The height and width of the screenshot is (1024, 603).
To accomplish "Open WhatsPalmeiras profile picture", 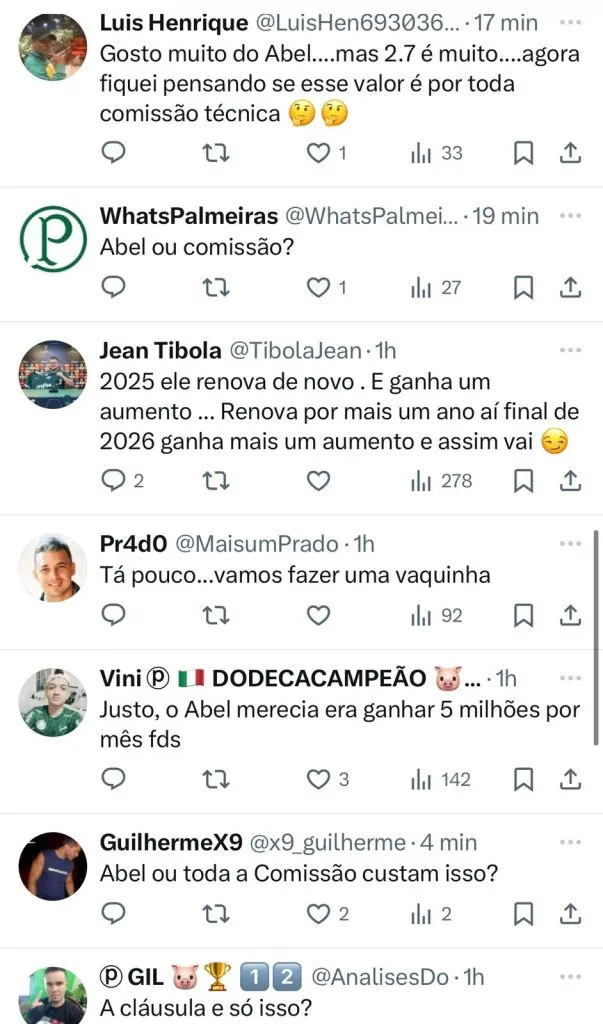I will point(53,239).
